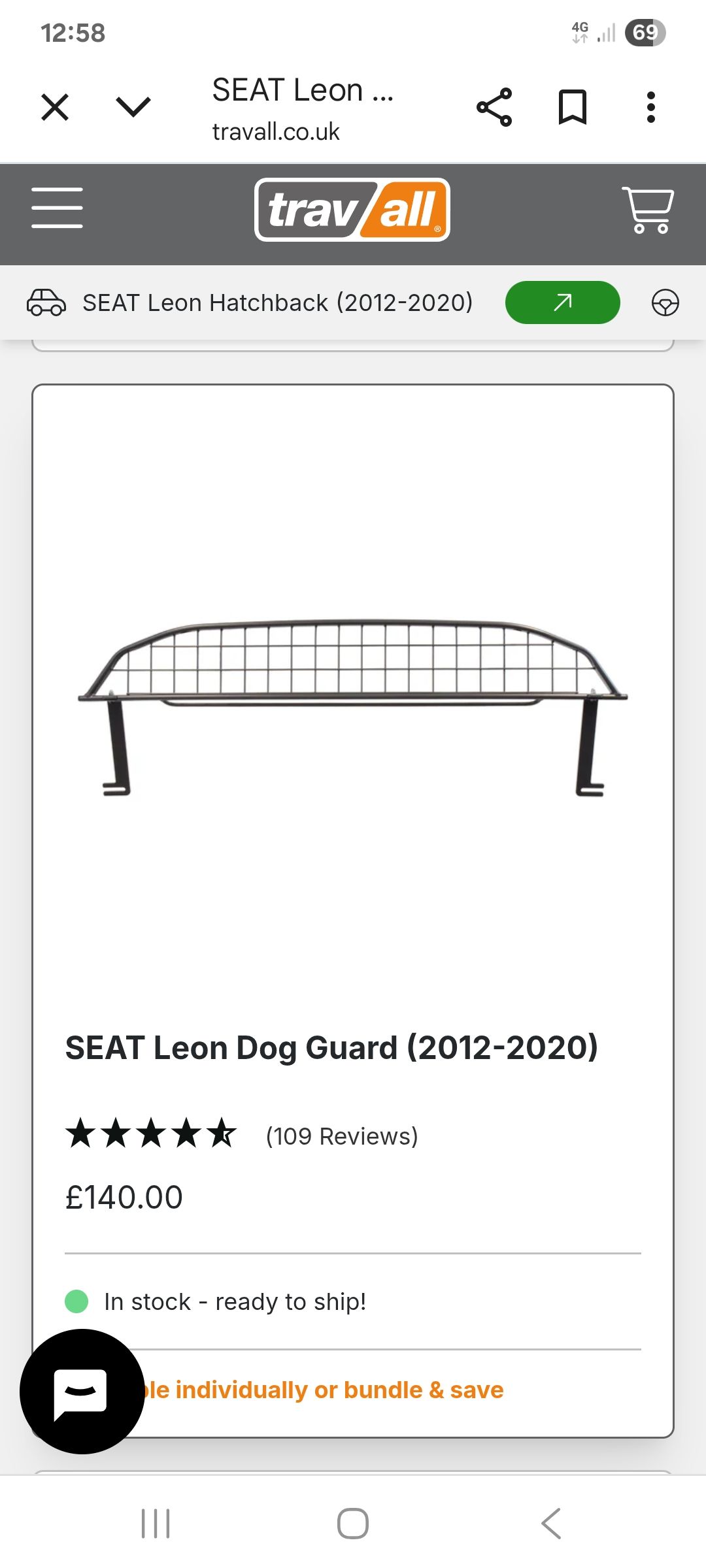Open the browser overflow menu

point(650,107)
